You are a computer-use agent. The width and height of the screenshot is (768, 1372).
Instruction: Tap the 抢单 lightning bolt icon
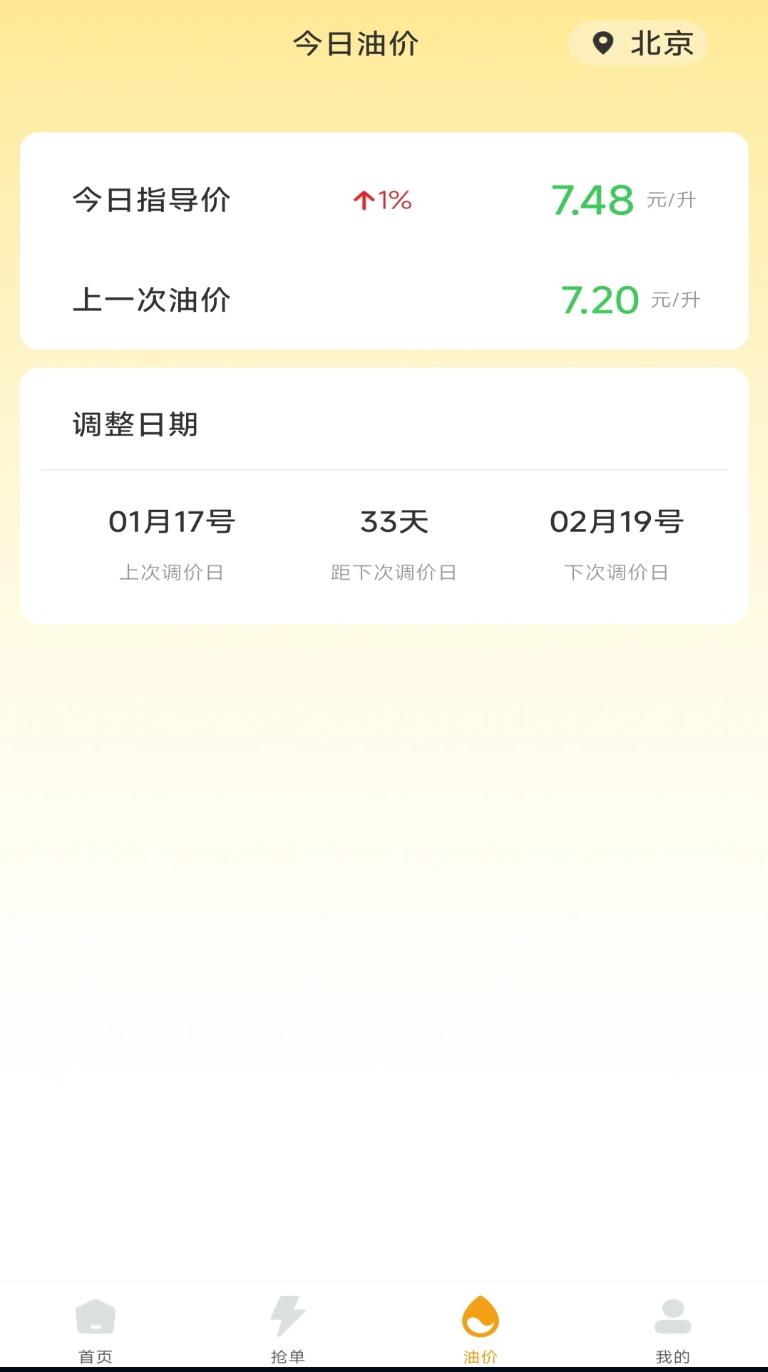click(x=287, y=1316)
